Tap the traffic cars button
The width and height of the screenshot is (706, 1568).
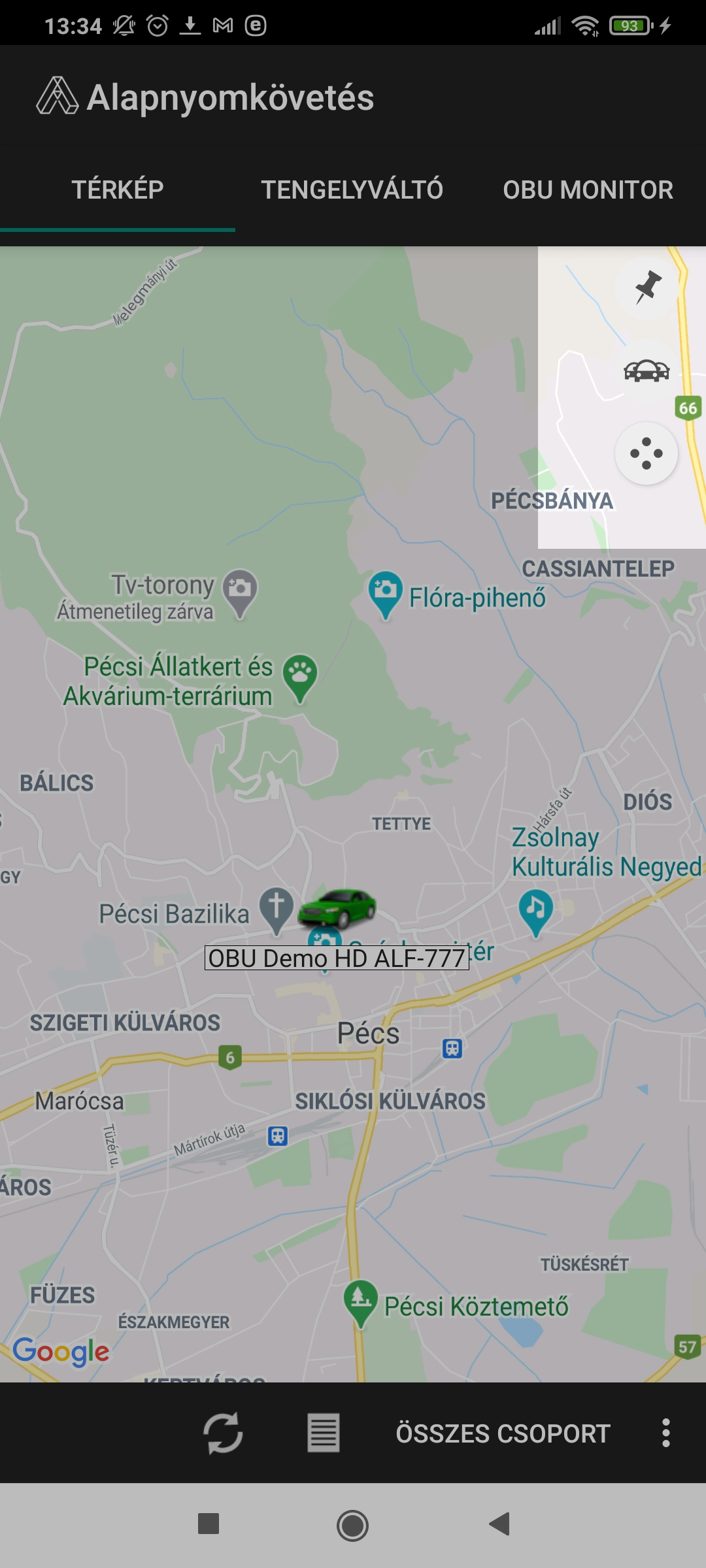click(647, 371)
